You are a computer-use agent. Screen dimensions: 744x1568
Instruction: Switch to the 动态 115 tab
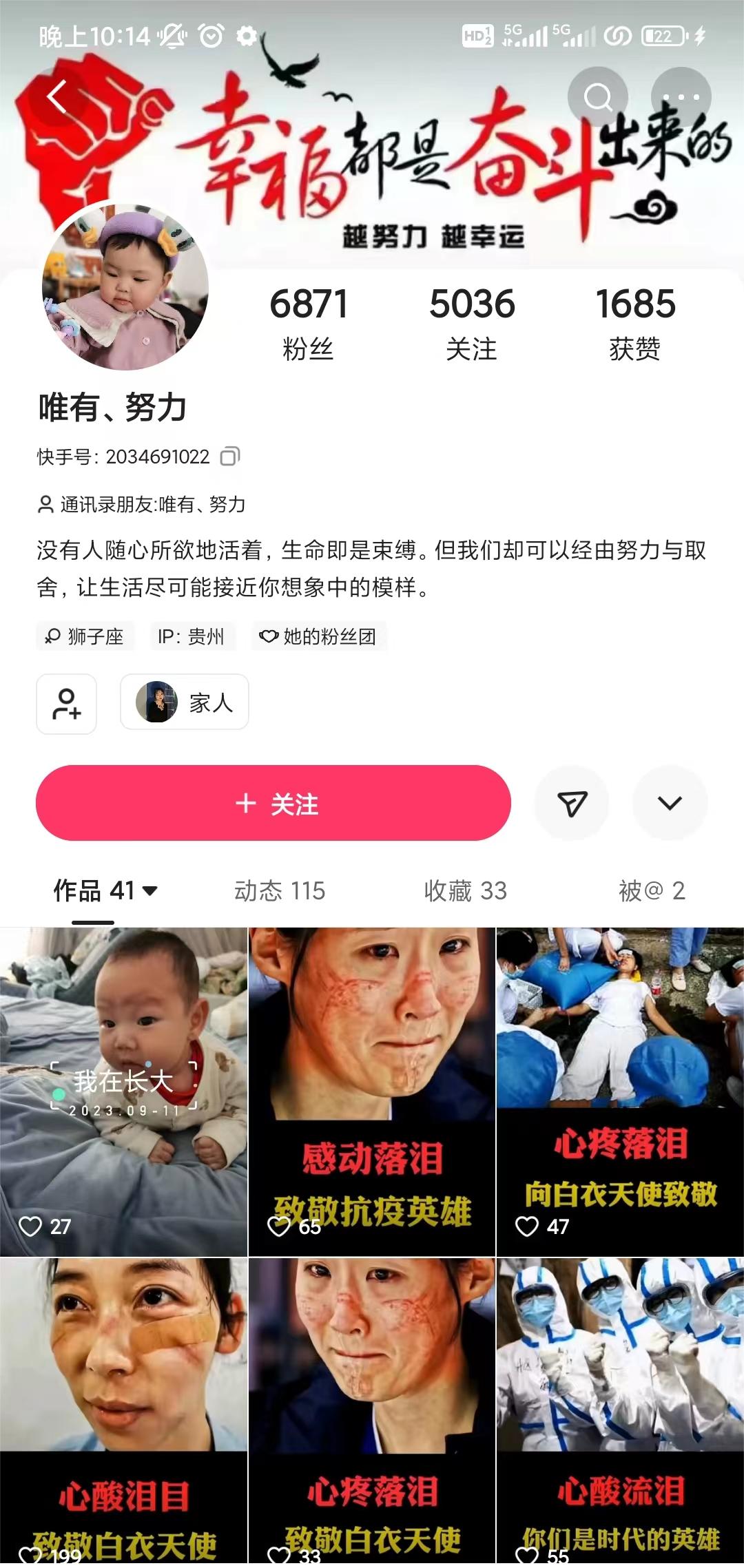click(279, 890)
